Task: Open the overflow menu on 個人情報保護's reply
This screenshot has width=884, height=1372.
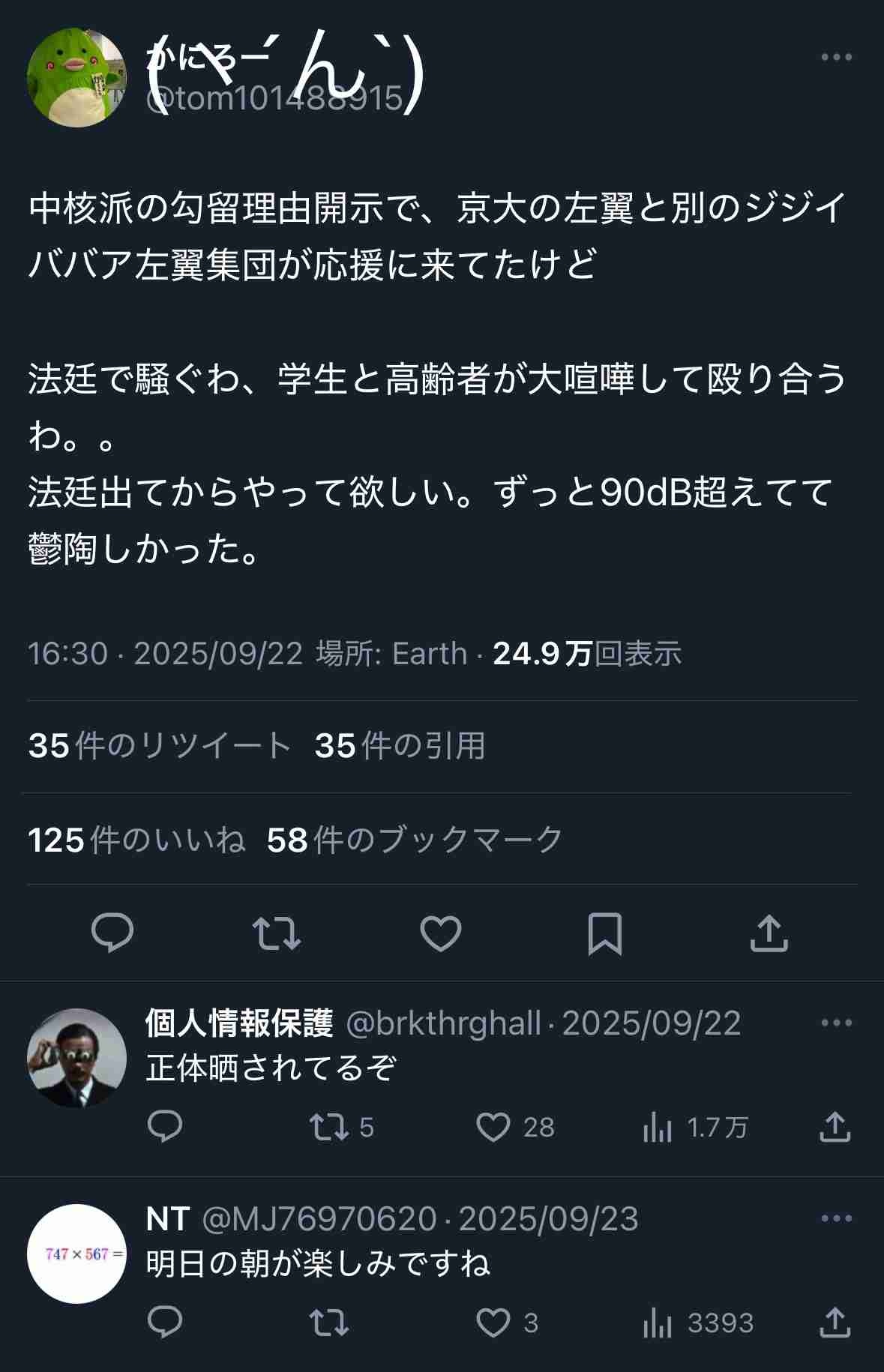Action: [836, 1023]
